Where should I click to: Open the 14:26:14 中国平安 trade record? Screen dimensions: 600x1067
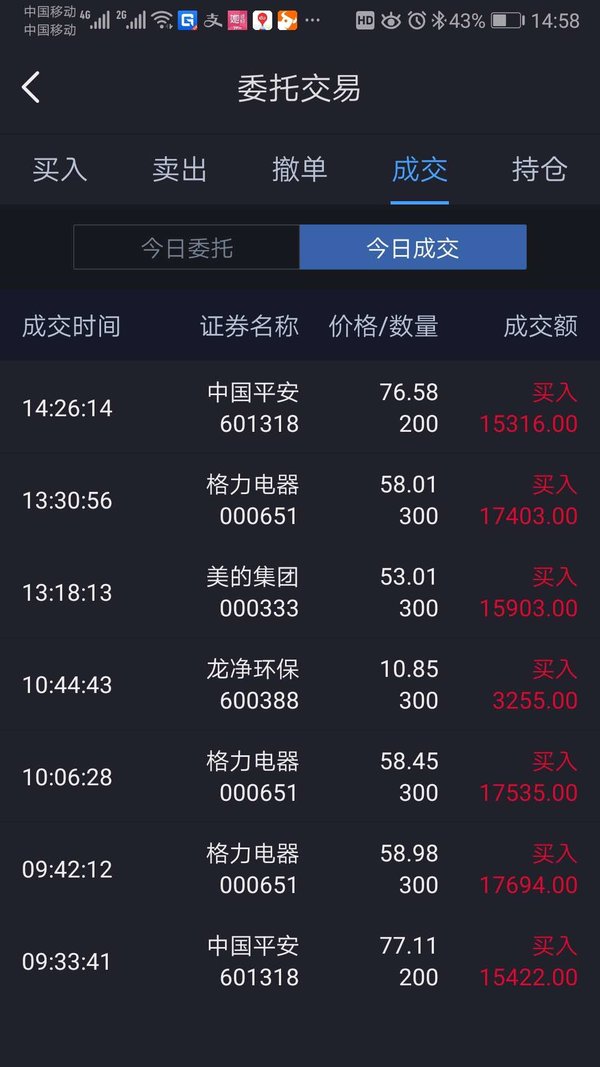(300, 408)
